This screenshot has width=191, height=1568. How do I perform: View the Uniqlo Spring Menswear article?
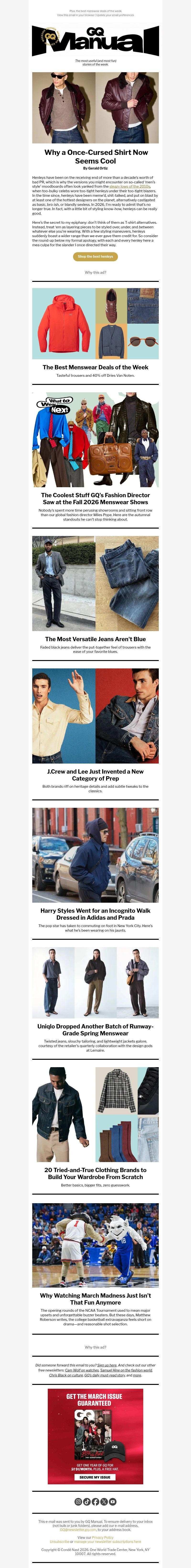click(95, 1029)
